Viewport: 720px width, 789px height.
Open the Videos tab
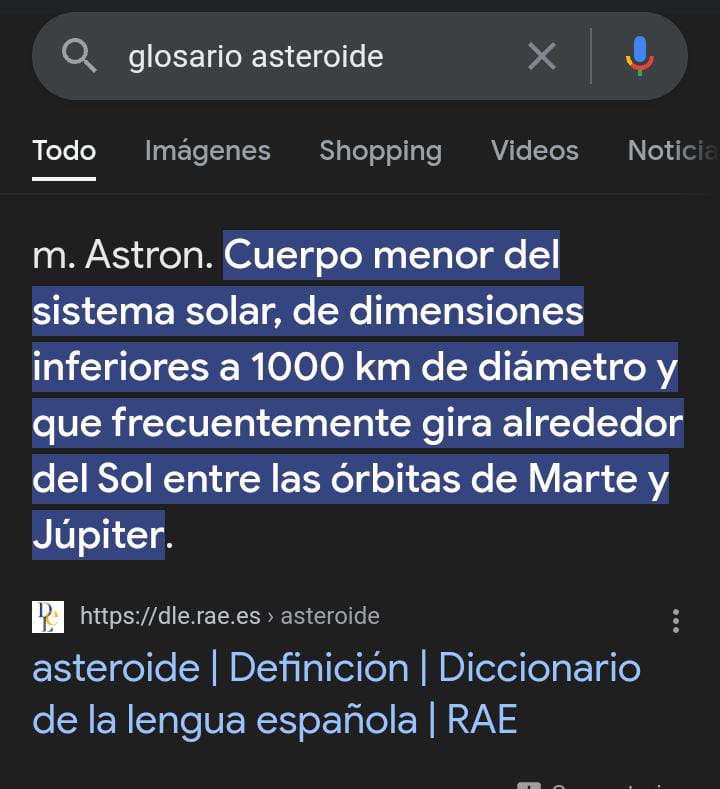point(534,151)
